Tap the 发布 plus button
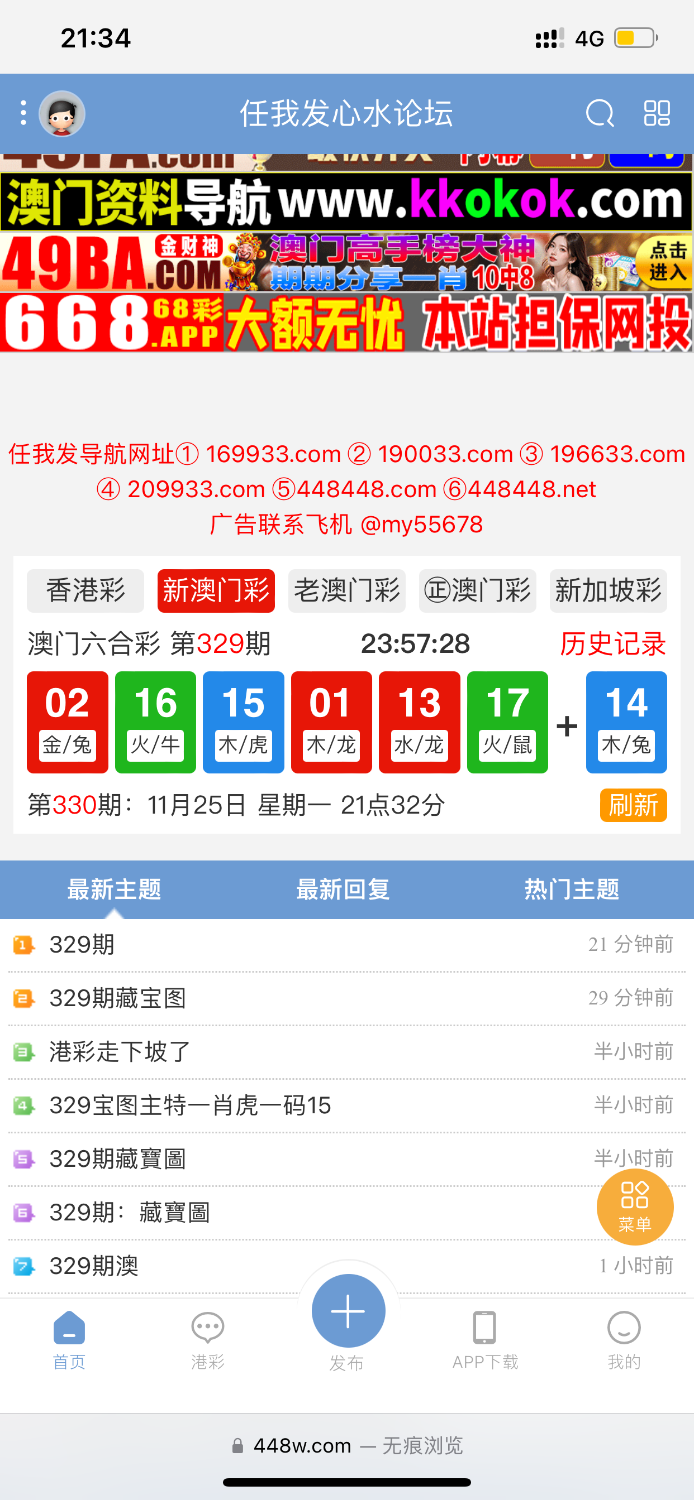Viewport: 694px width, 1500px height. pos(347,1312)
